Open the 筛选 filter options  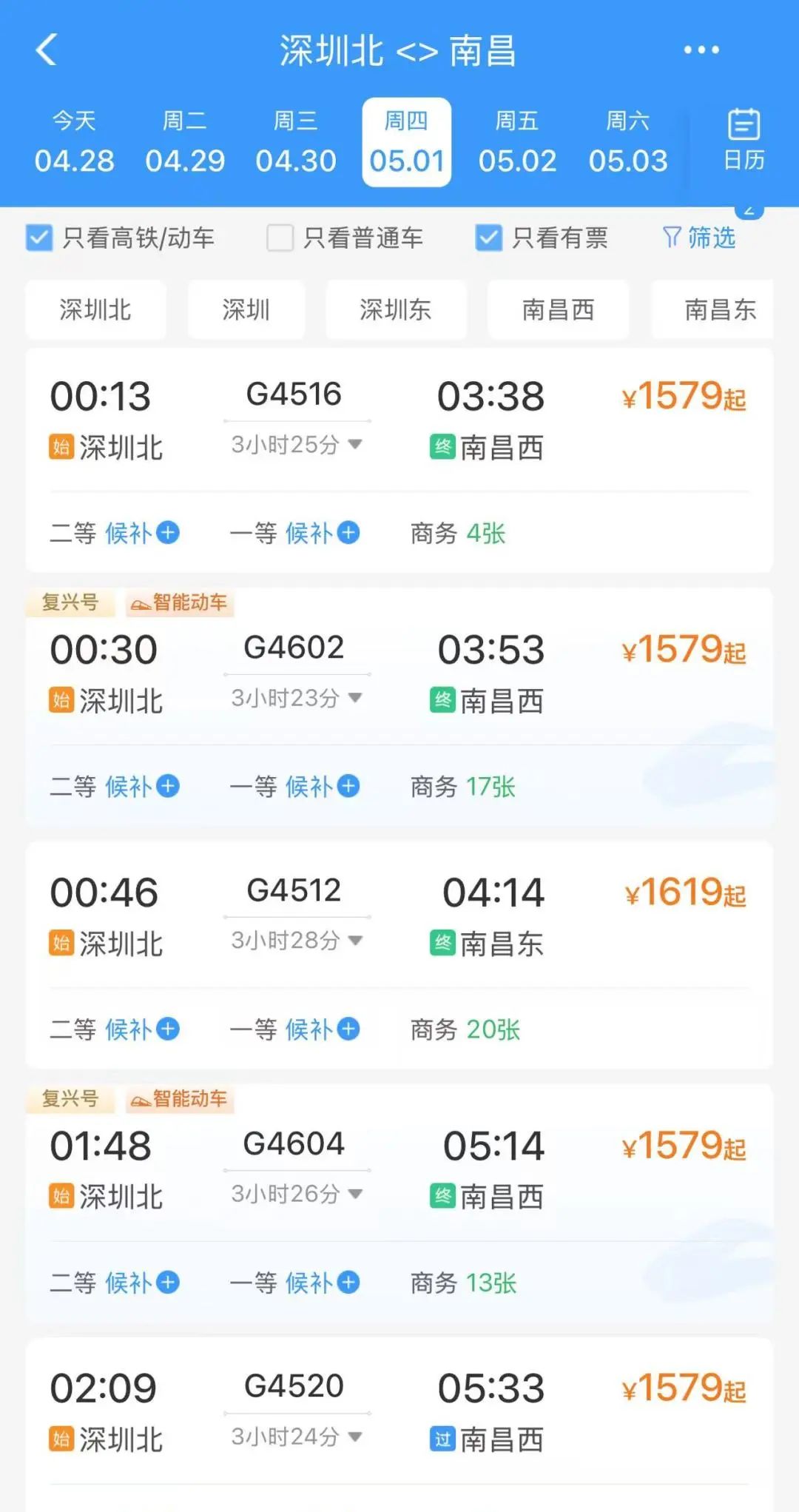coord(698,238)
